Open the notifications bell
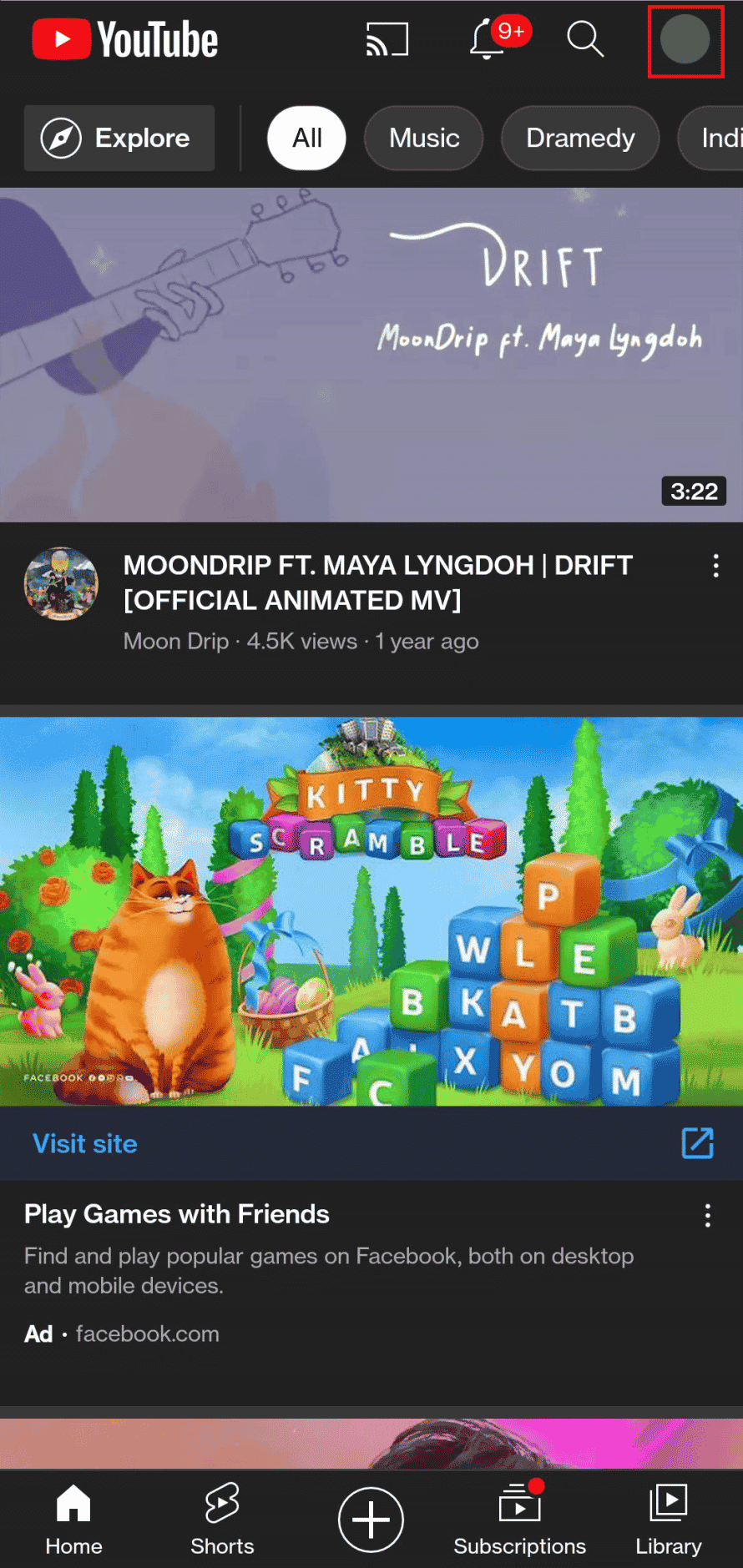The image size is (743, 1568). point(488,39)
